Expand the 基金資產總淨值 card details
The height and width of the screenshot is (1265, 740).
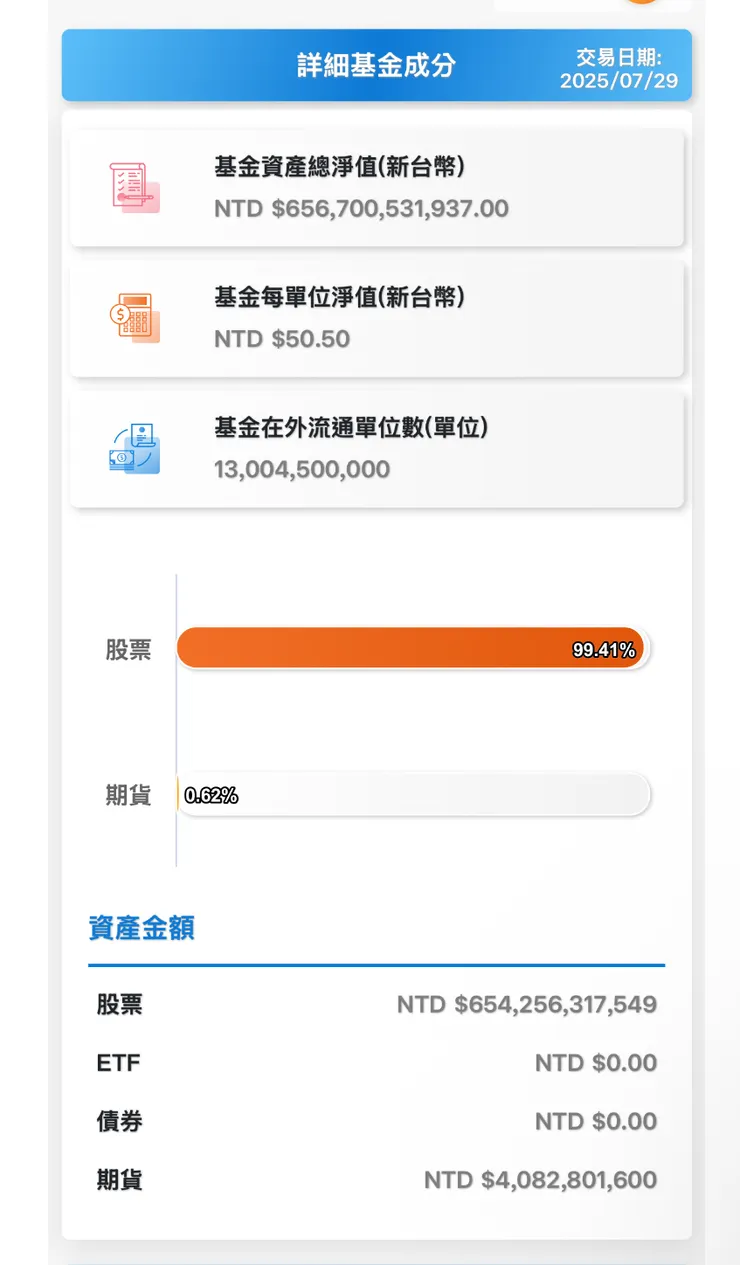pos(376,187)
